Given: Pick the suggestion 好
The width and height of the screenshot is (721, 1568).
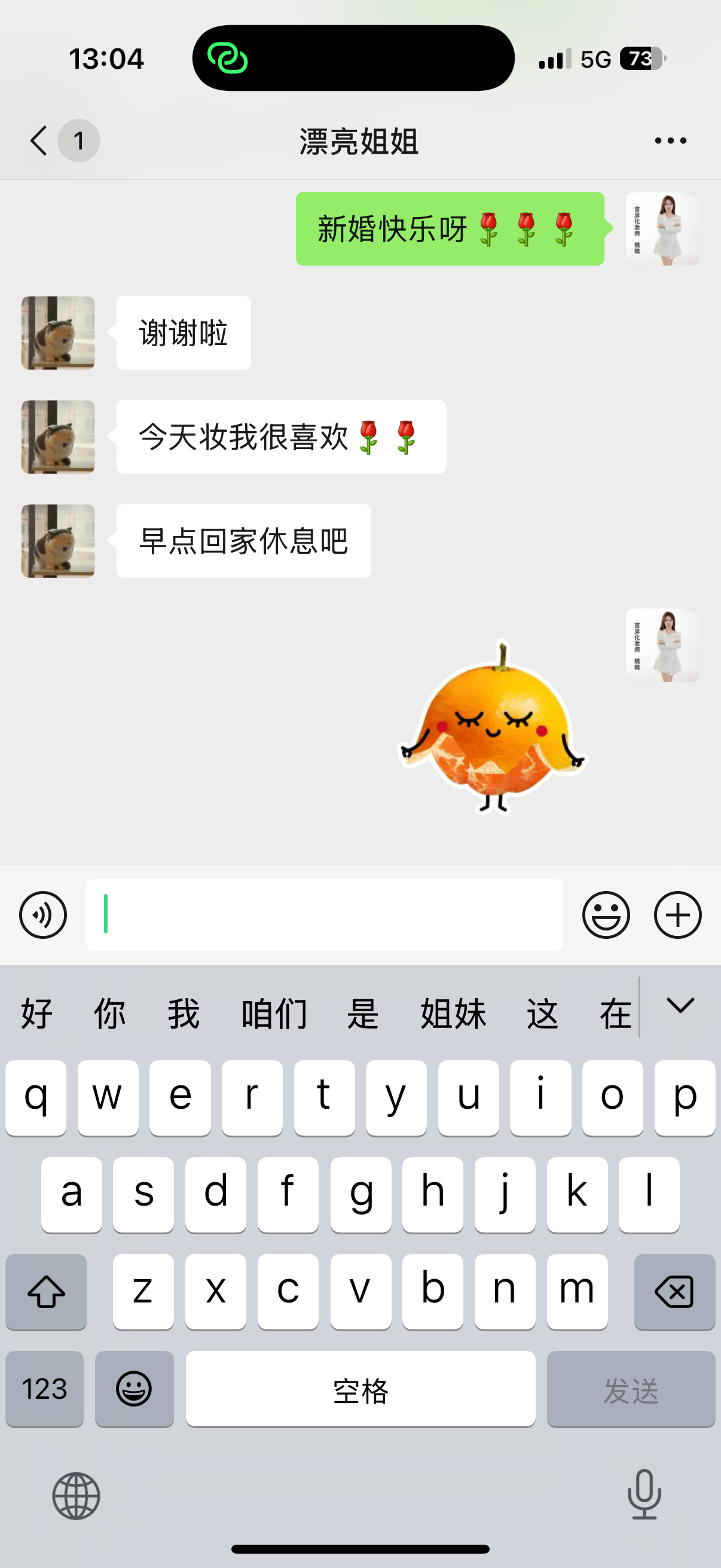Looking at the screenshot, I should tap(36, 1014).
